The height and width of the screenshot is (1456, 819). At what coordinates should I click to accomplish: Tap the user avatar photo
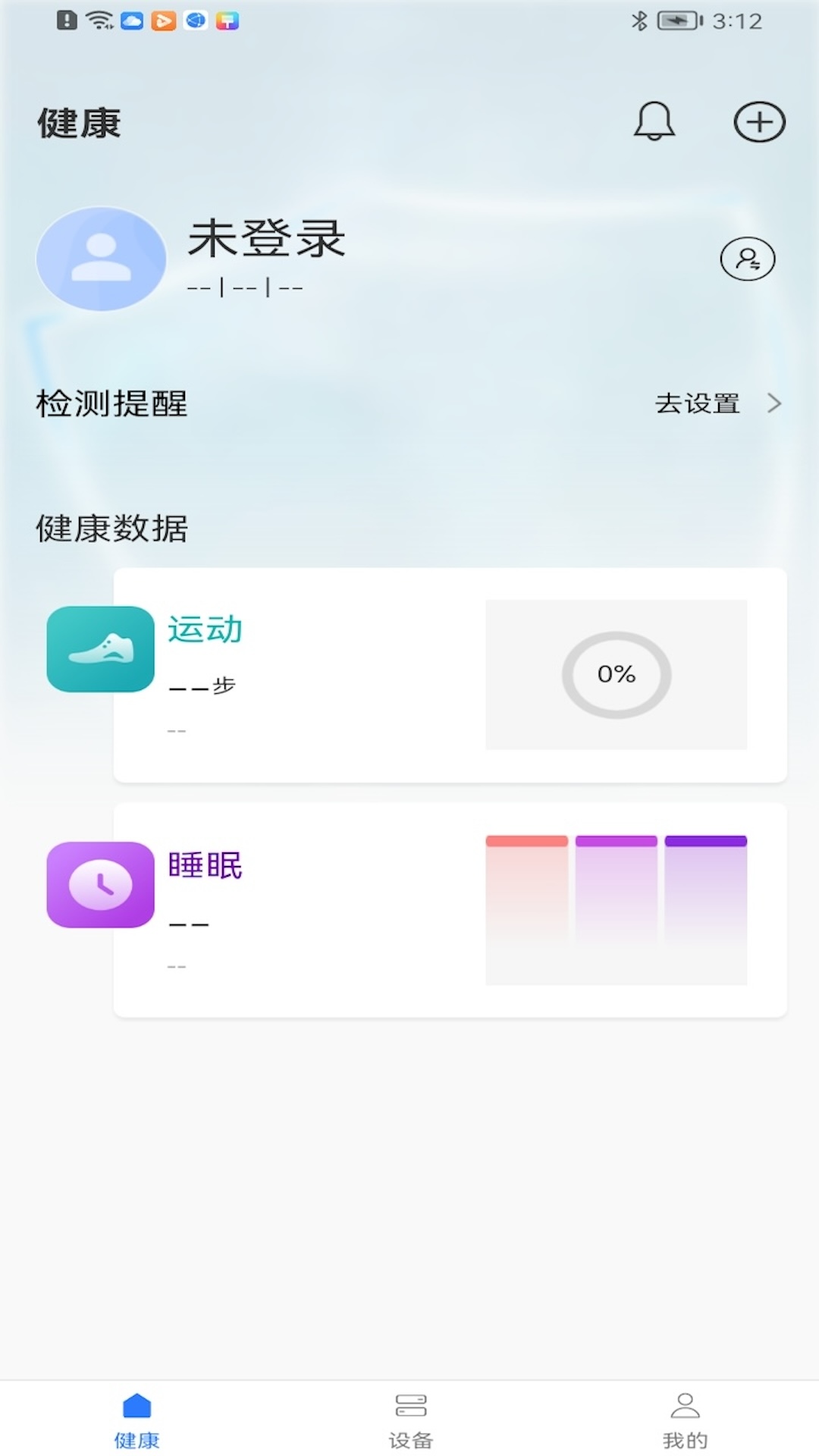(102, 259)
